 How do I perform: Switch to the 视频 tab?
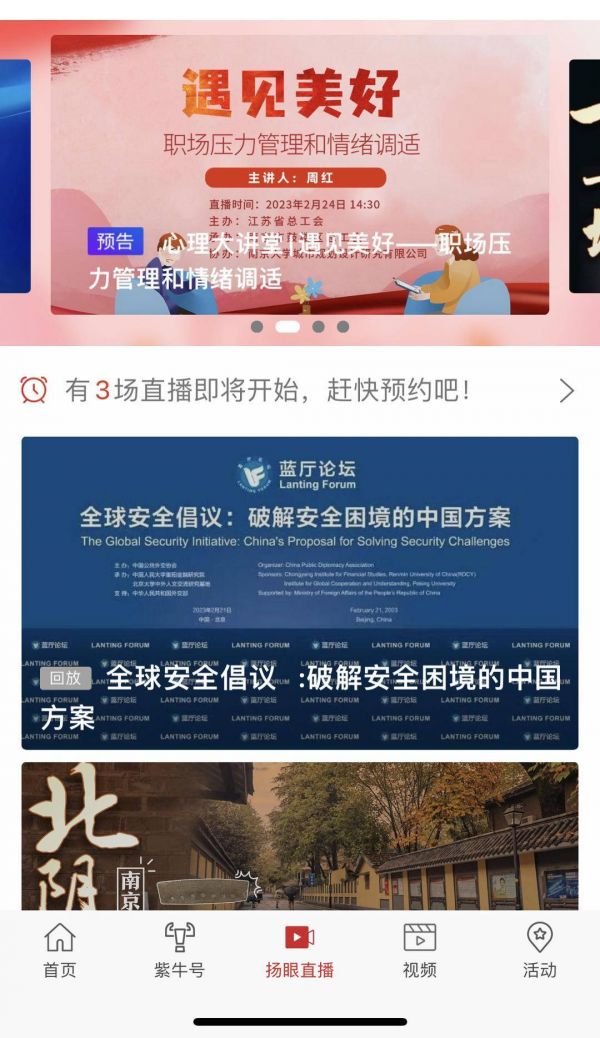tap(419, 951)
